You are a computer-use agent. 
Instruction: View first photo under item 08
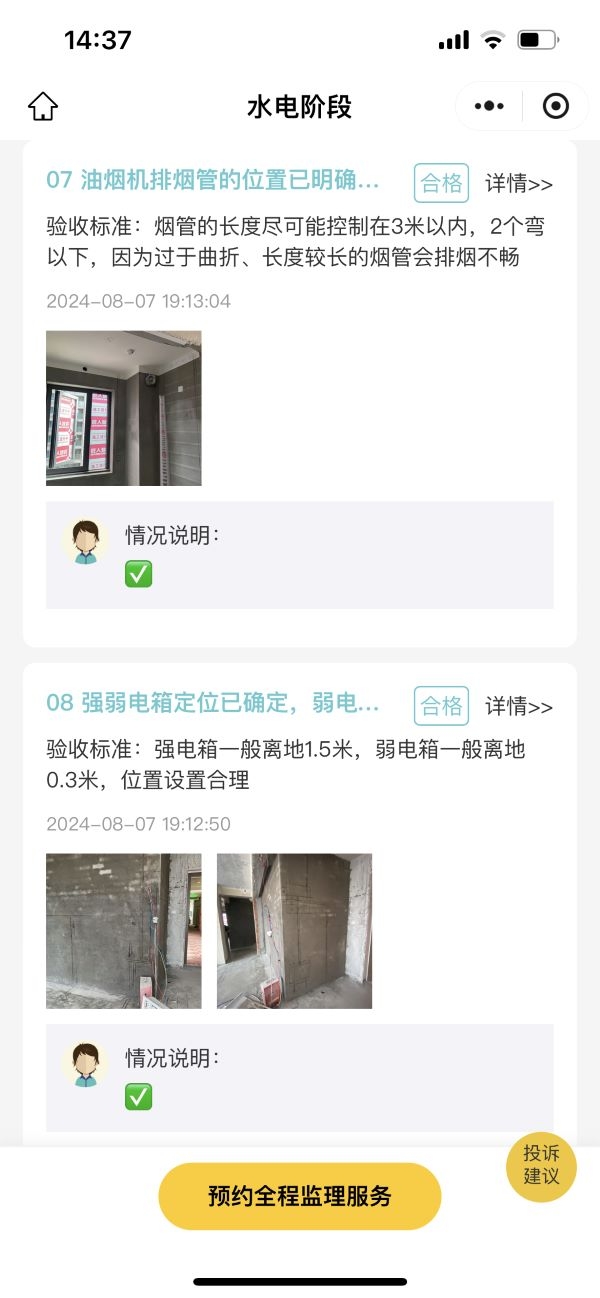click(x=124, y=931)
